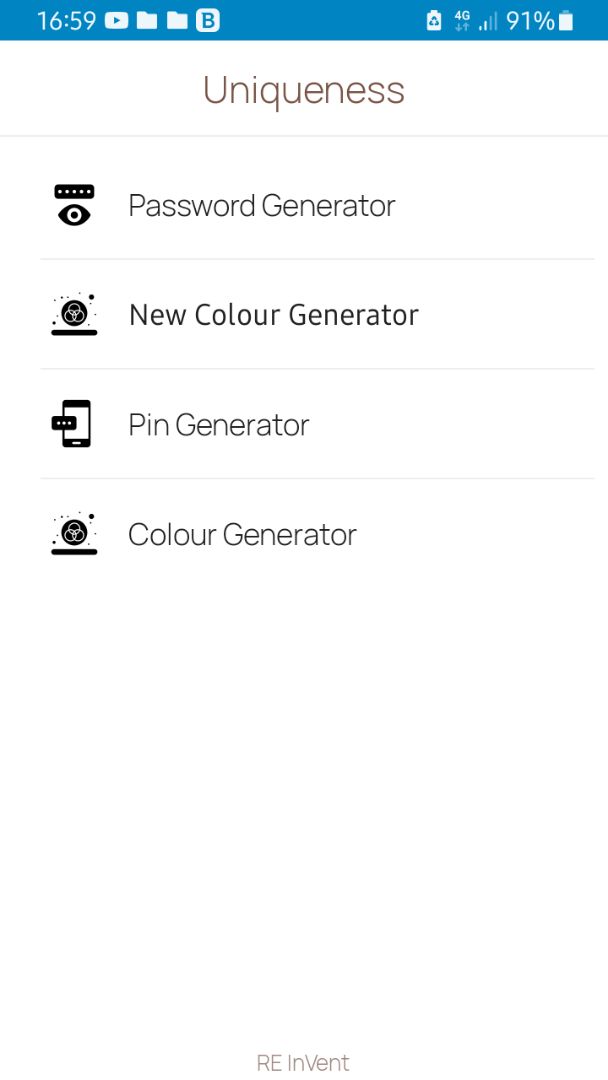Viewport: 608px width, 1080px height.
Task: Select New Colour Generator
Action: pos(304,315)
